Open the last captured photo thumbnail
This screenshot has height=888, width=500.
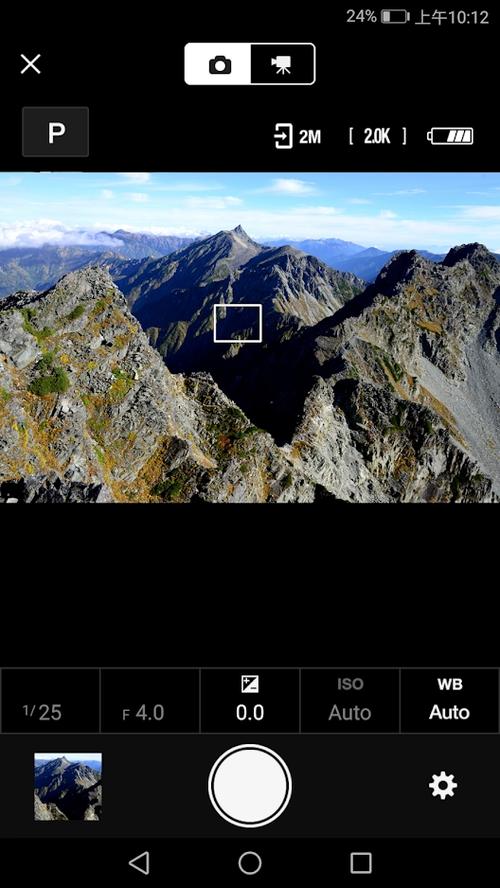click(68, 787)
